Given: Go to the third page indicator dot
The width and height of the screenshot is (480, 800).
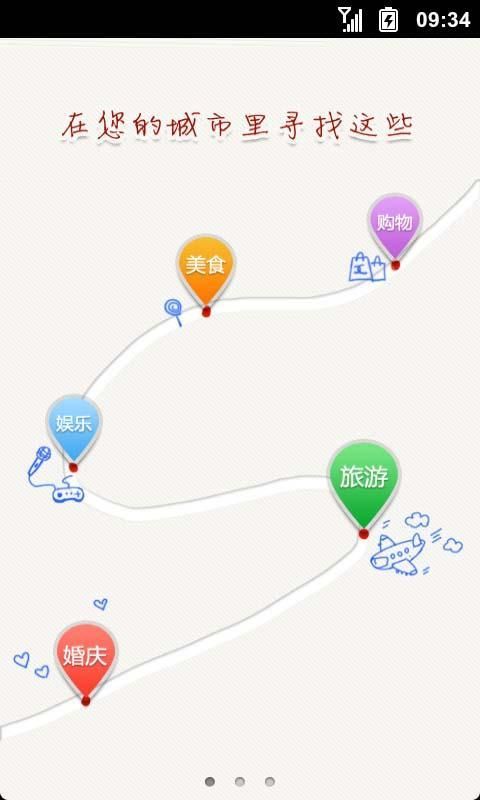Looking at the screenshot, I should [270, 781].
